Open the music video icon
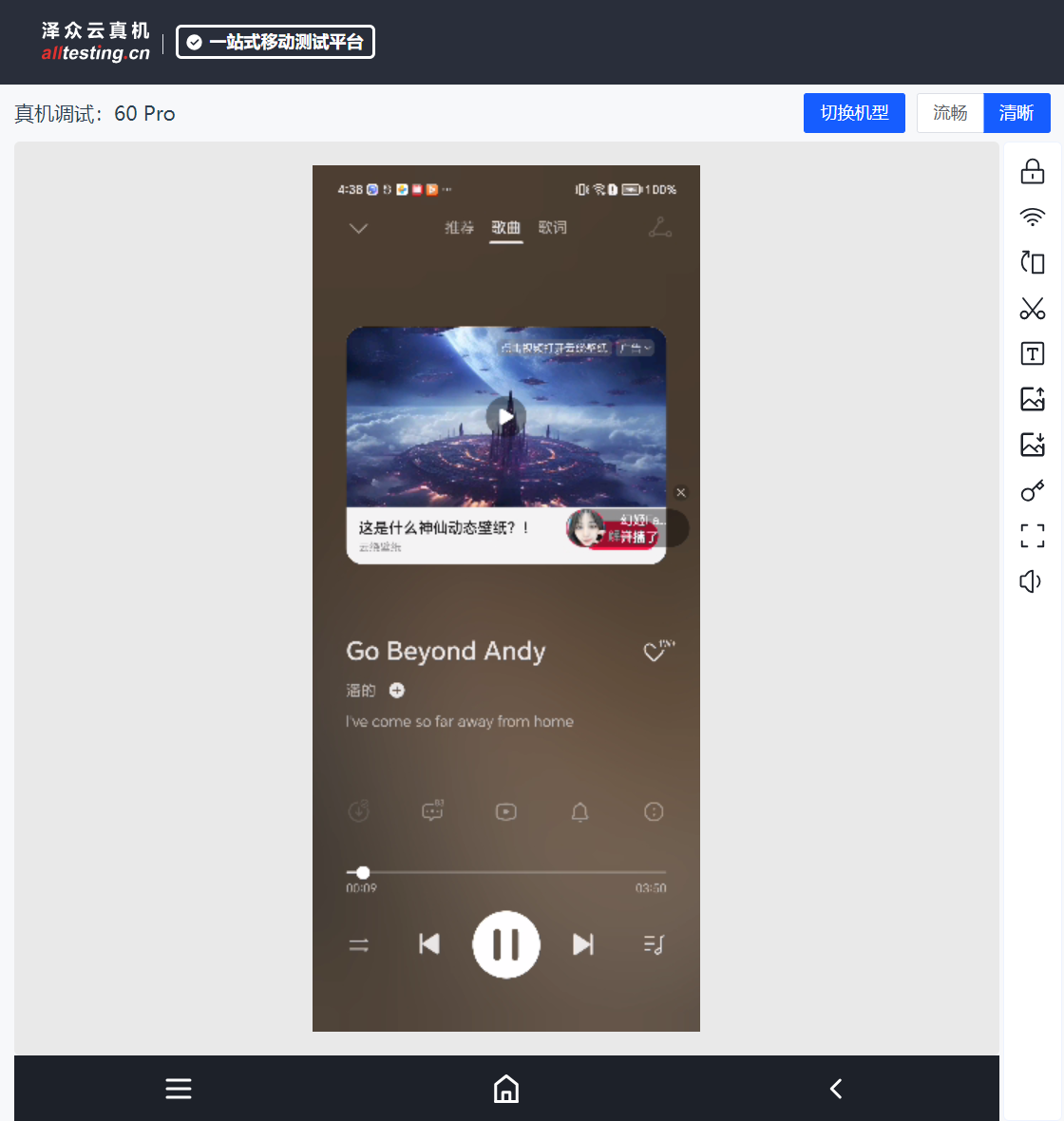 pyautogui.click(x=506, y=811)
